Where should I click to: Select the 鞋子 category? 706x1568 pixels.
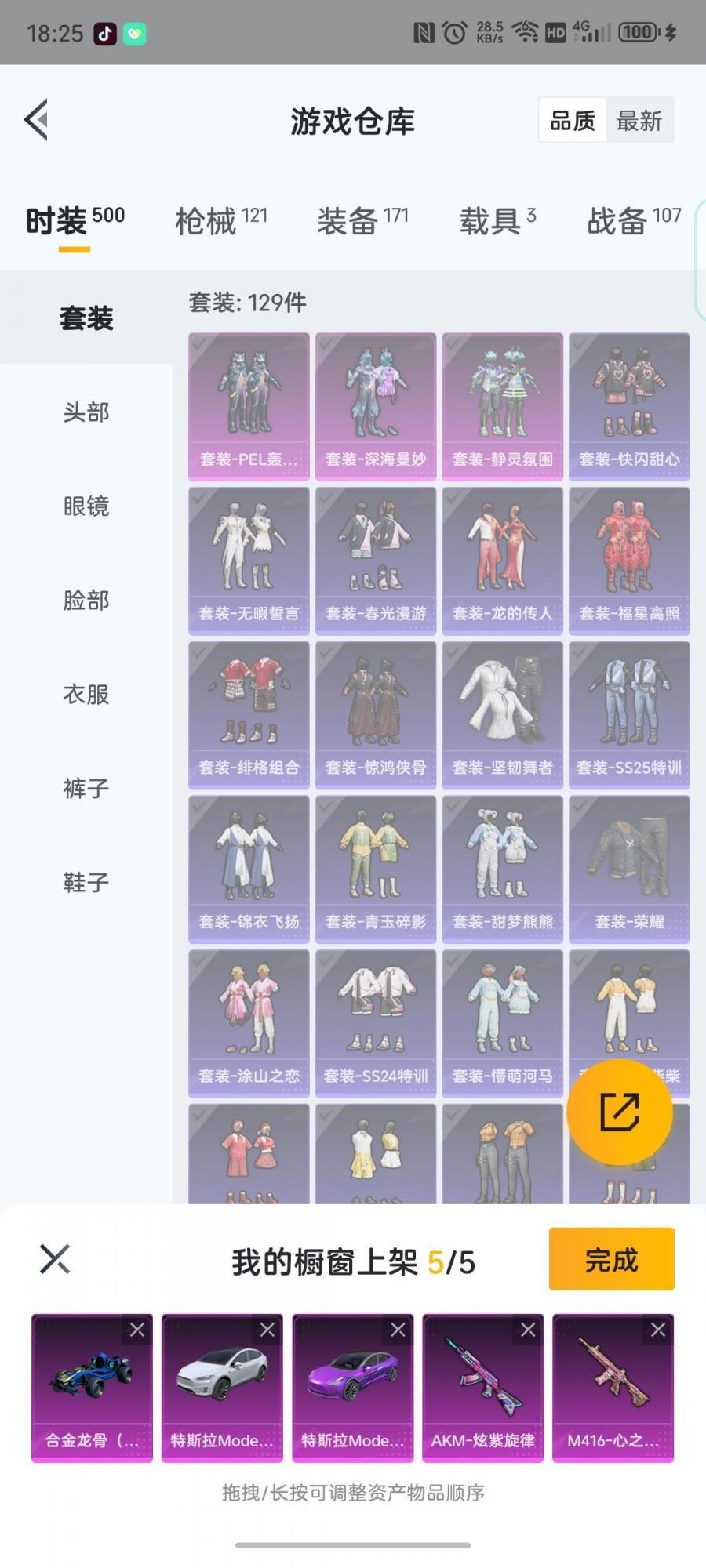(86, 883)
